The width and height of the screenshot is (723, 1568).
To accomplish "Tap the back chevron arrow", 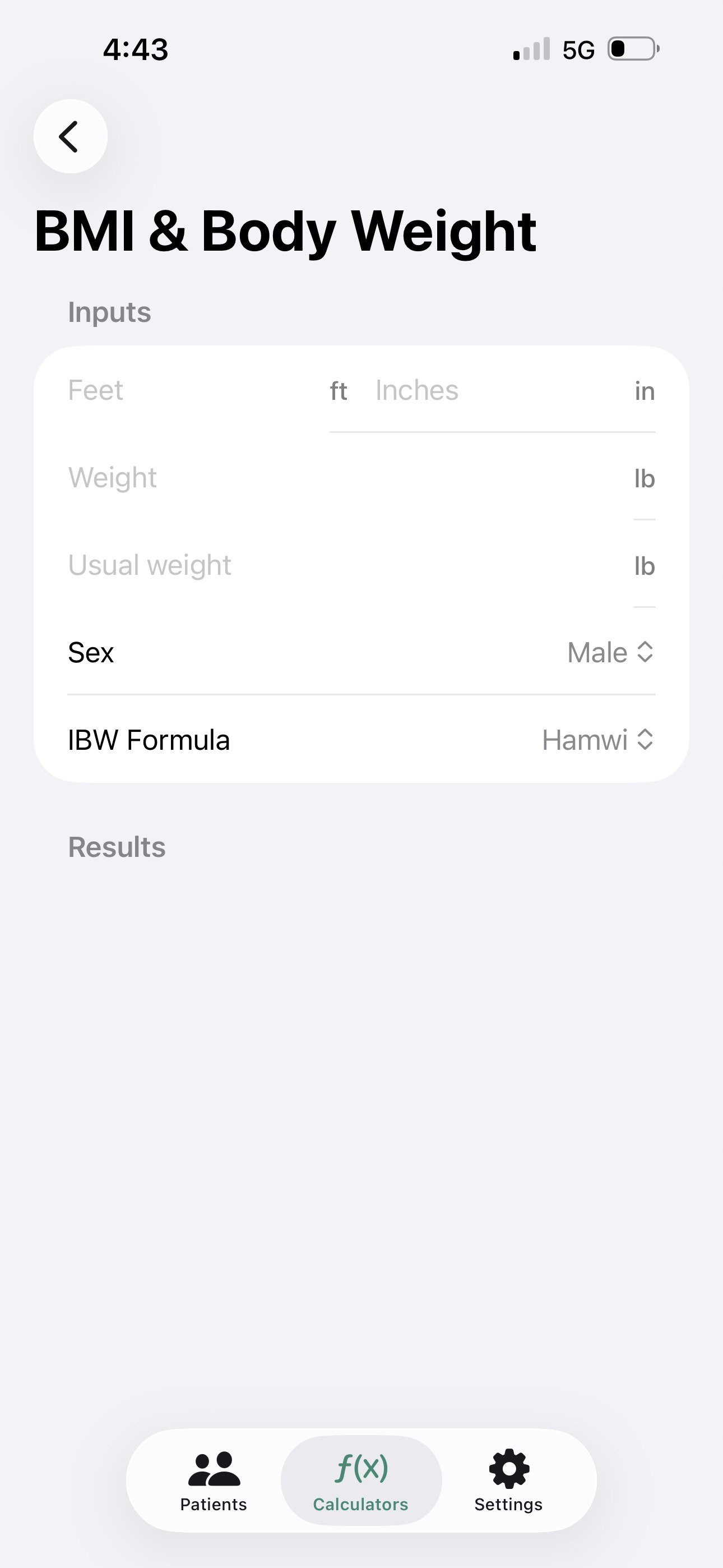I will (70, 136).
